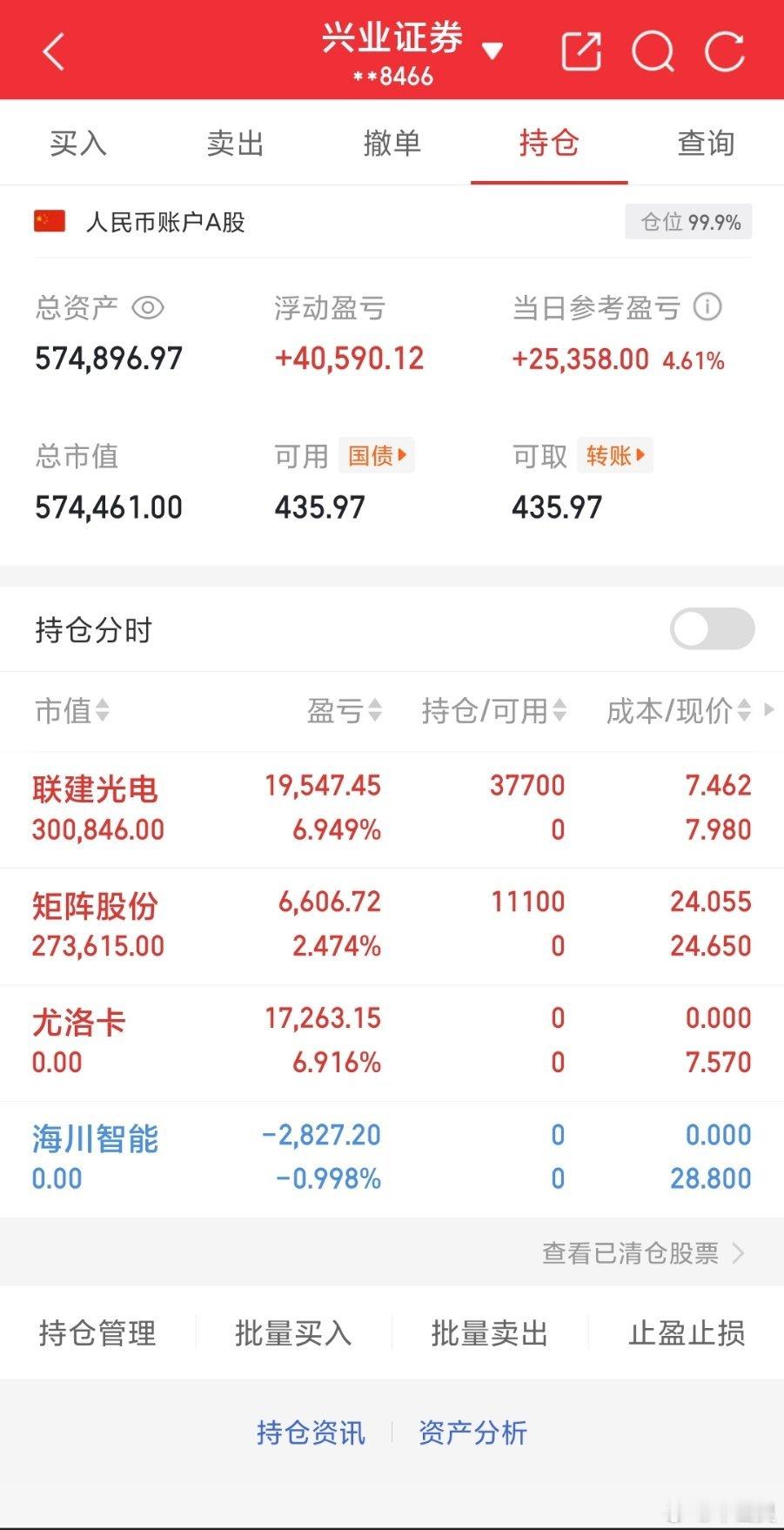Switch to the 查询 tab

pyautogui.click(x=704, y=144)
